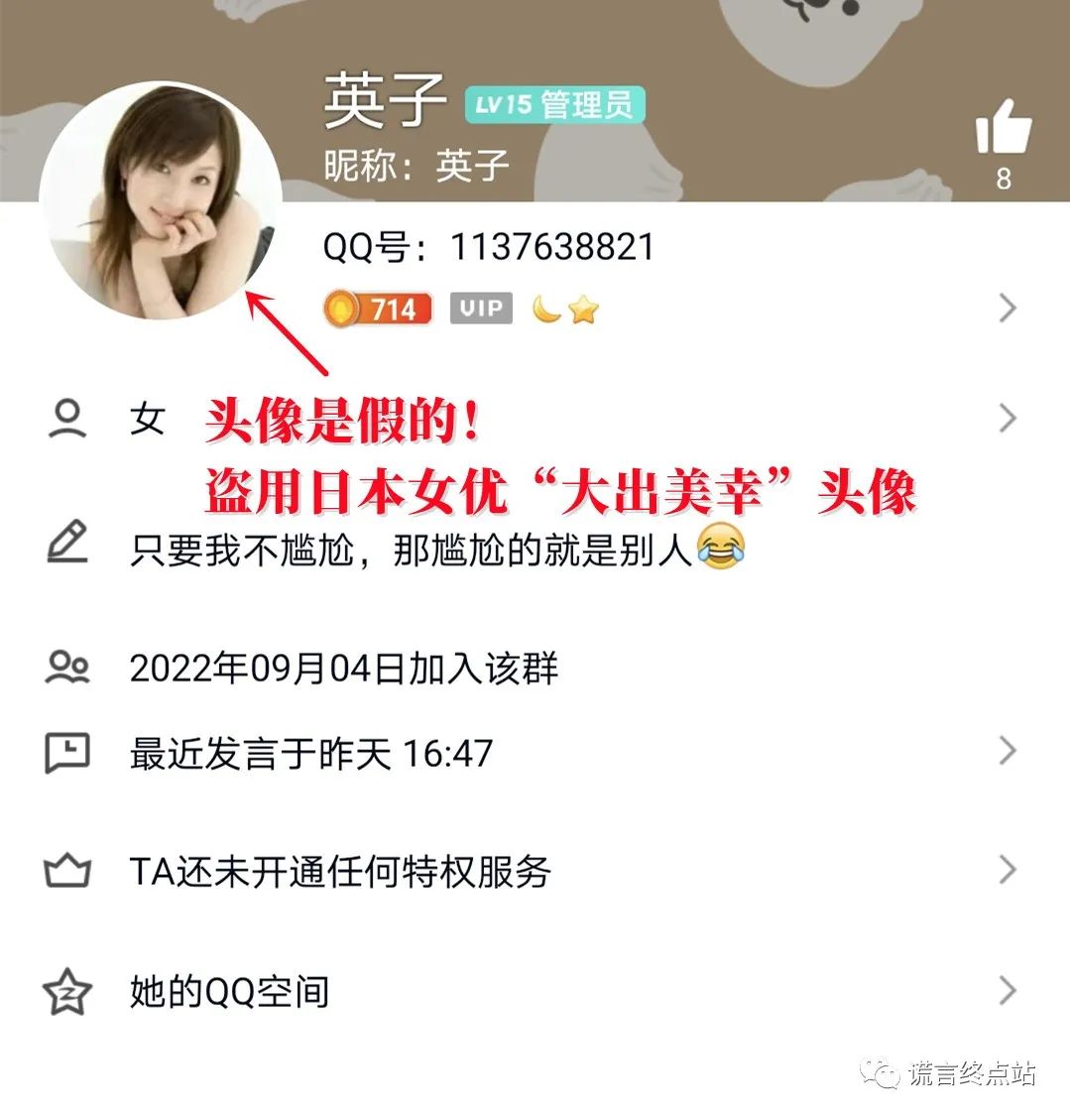1070x1120 pixels.
Task: Click the yellow moon status icon
Action: pos(546,309)
